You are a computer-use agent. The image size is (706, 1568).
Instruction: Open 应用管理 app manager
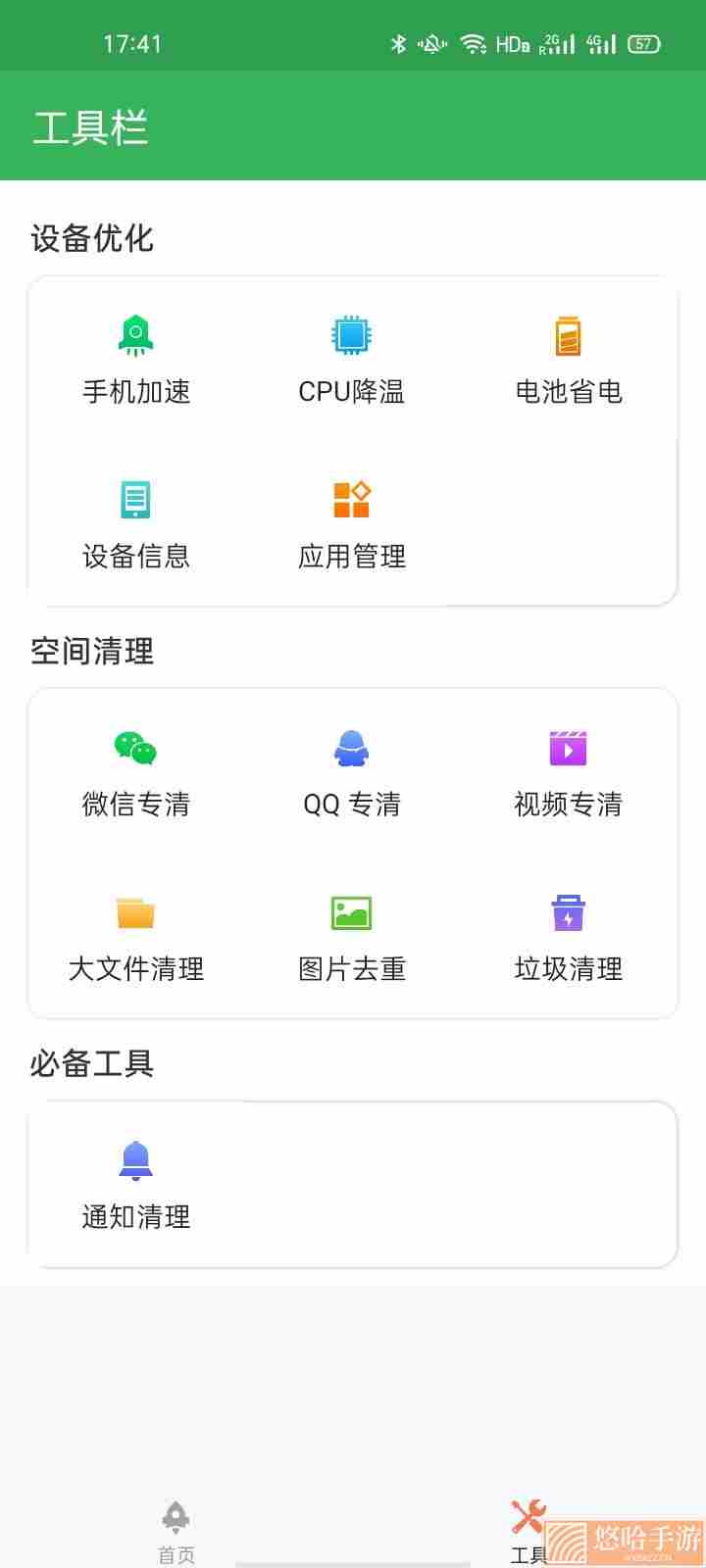[352, 524]
